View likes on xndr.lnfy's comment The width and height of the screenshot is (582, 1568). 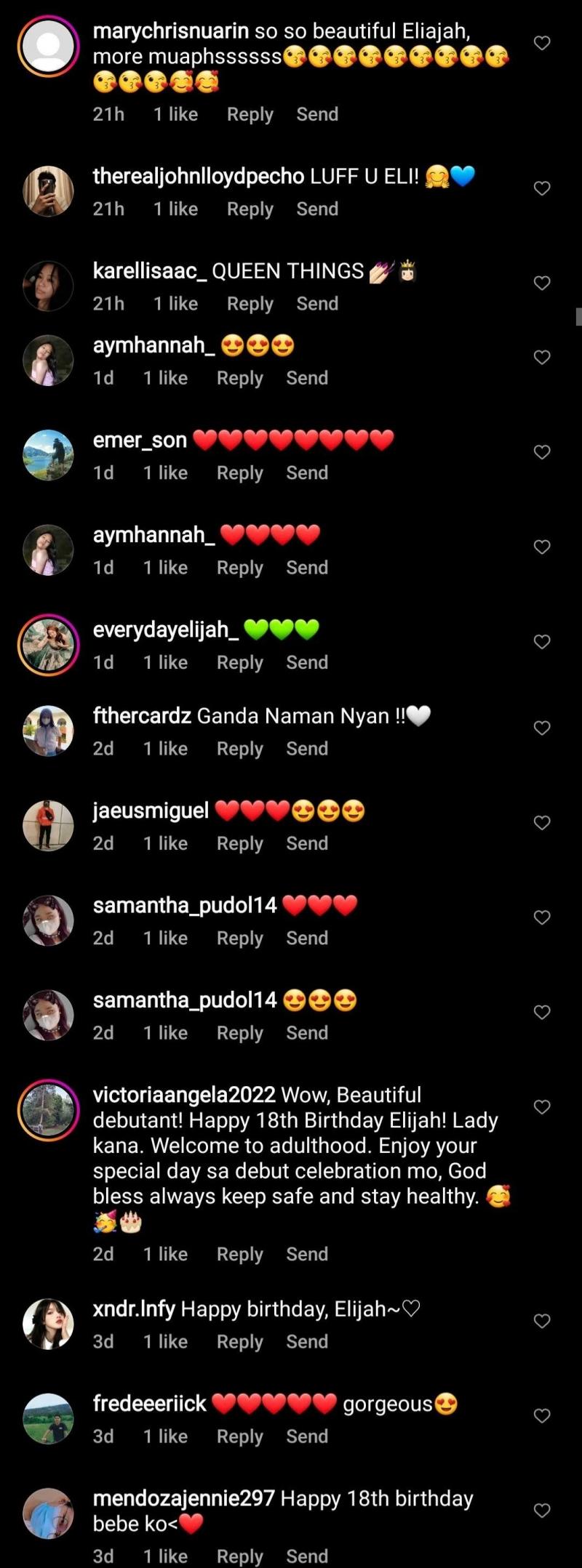[x=165, y=1342]
